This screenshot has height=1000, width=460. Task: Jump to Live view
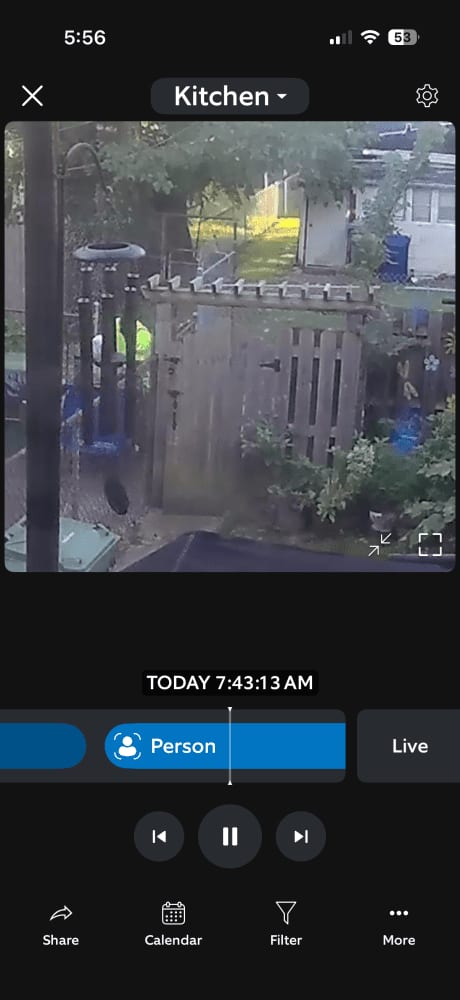point(409,746)
